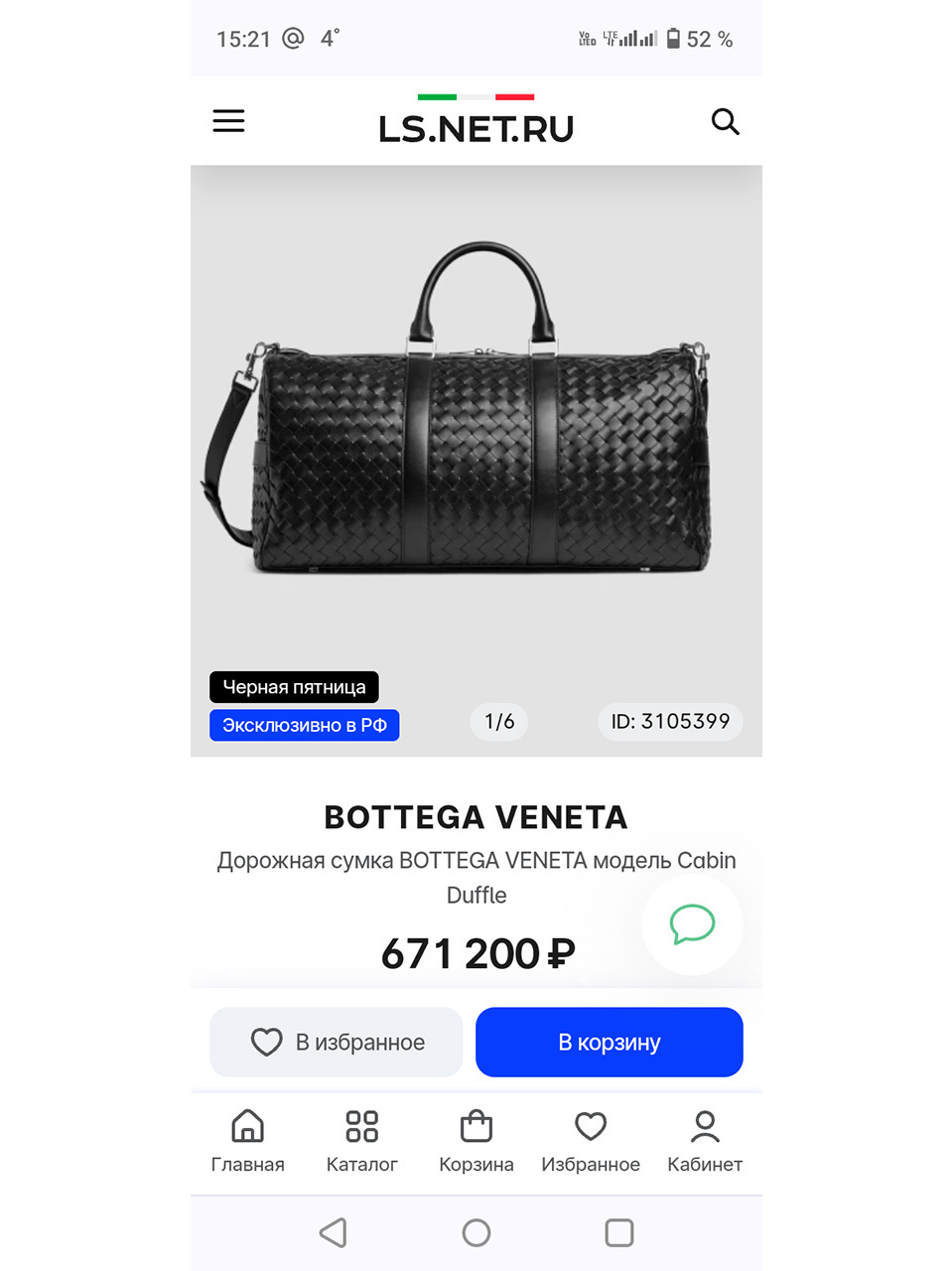Open the Корзина tab
The width and height of the screenshot is (952, 1271).
476,1141
